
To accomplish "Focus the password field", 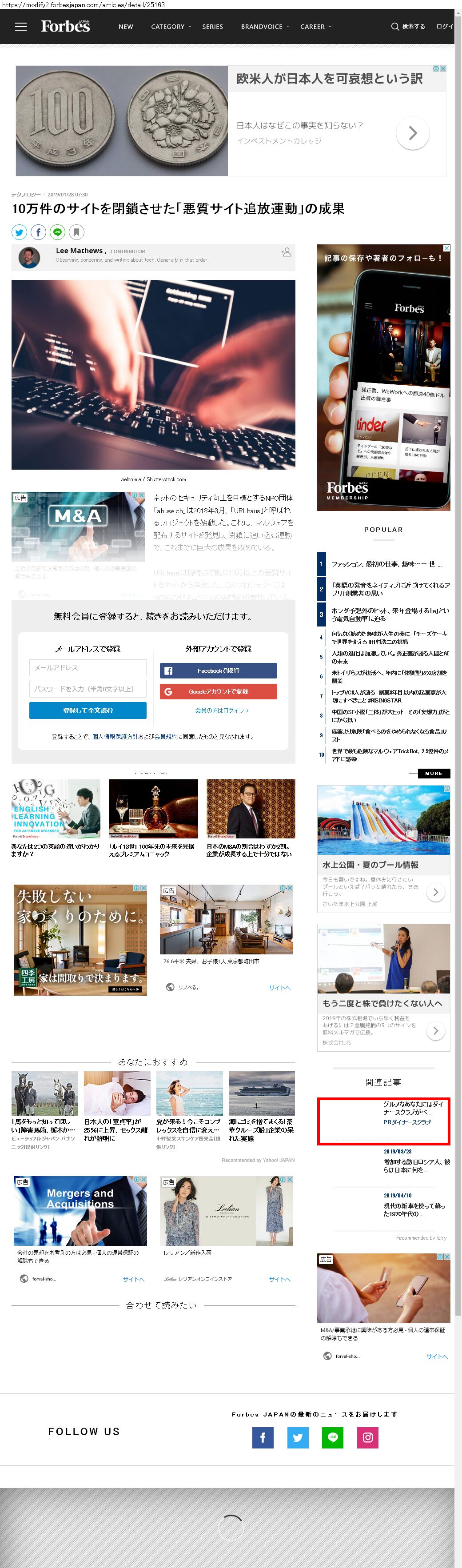I will click(88, 689).
